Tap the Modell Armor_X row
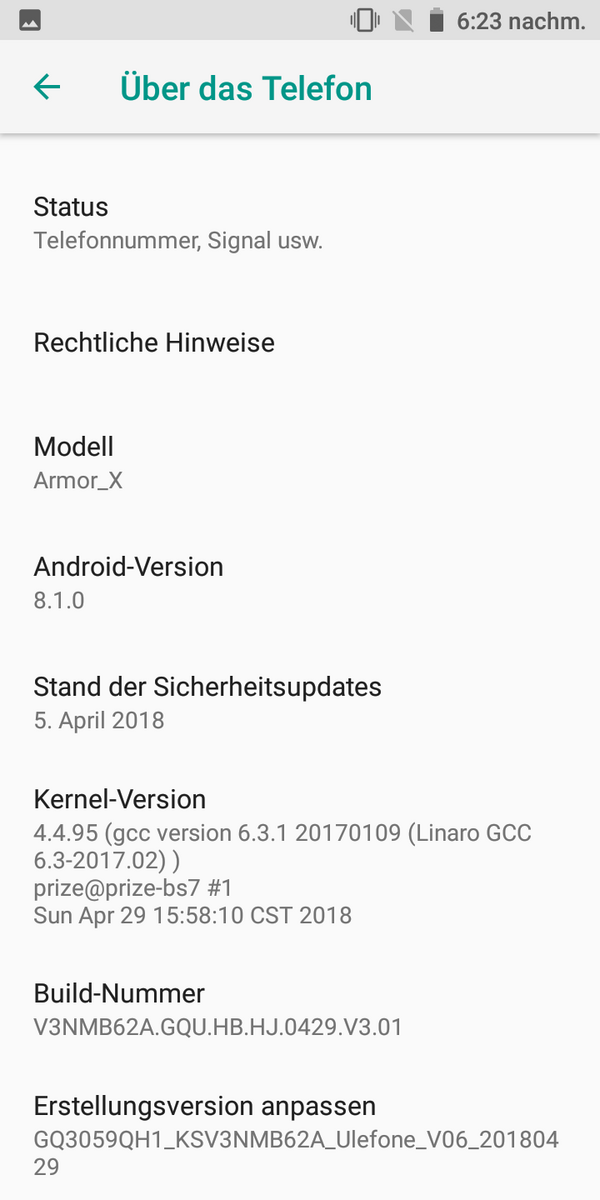The height and width of the screenshot is (1200, 600). [x=300, y=462]
